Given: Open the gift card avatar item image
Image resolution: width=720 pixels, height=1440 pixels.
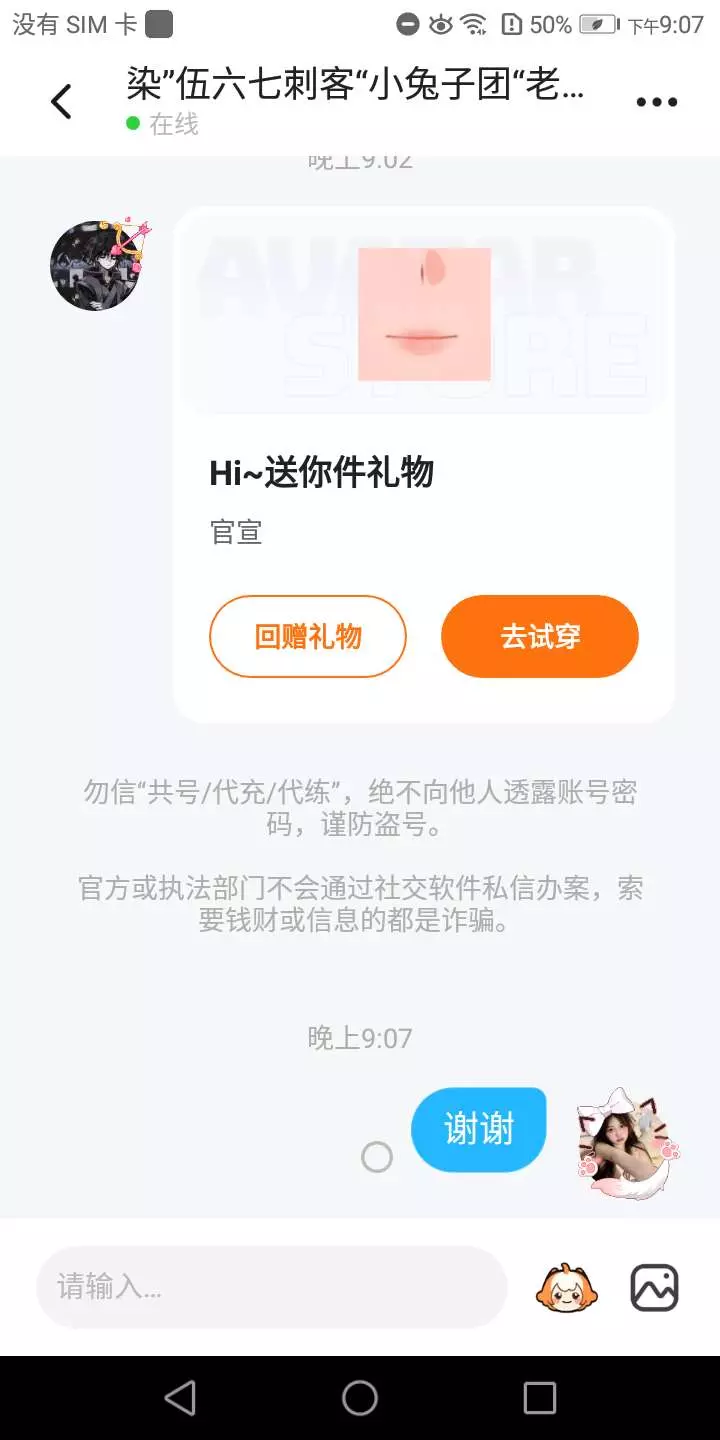Looking at the screenshot, I should pyautogui.click(x=424, y=314).
